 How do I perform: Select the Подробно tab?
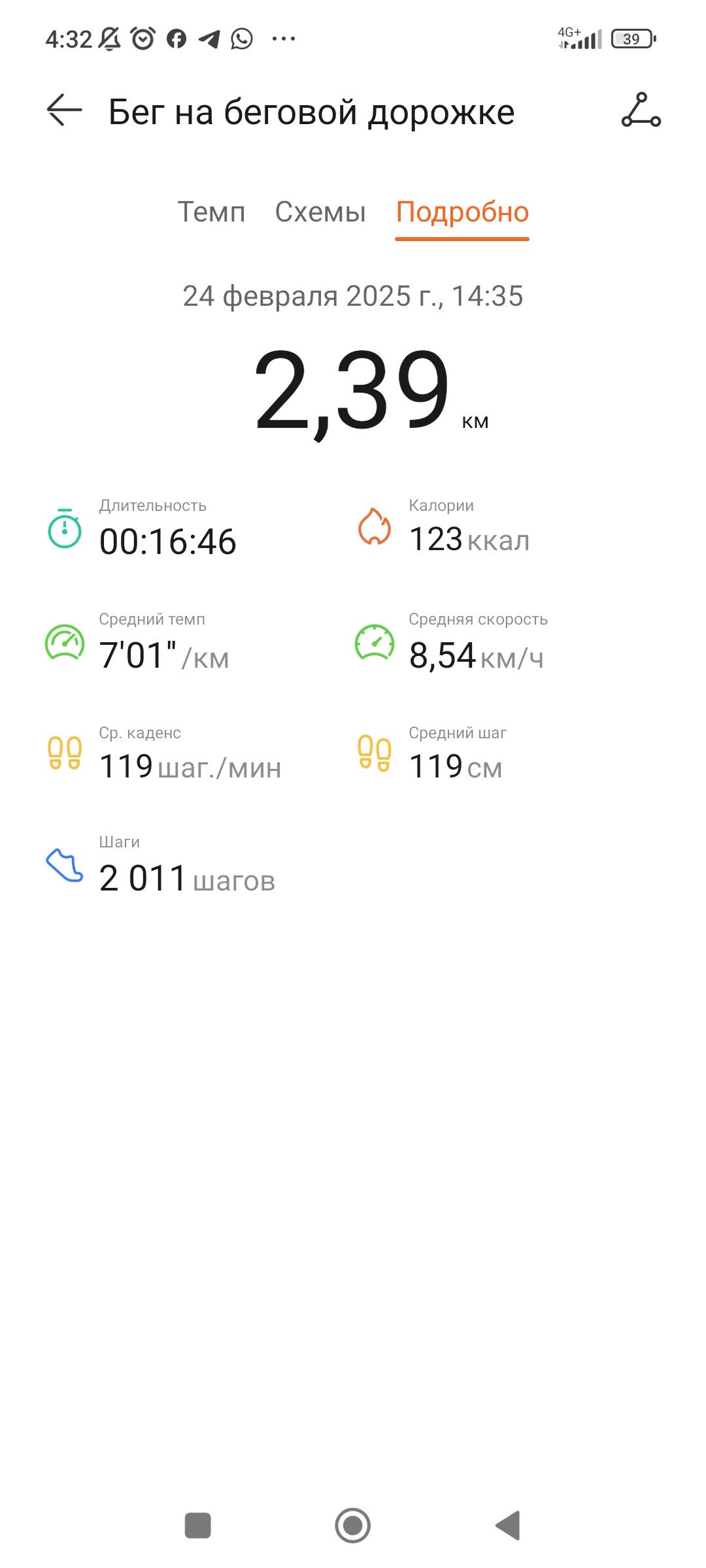click(x=462, y=212)
